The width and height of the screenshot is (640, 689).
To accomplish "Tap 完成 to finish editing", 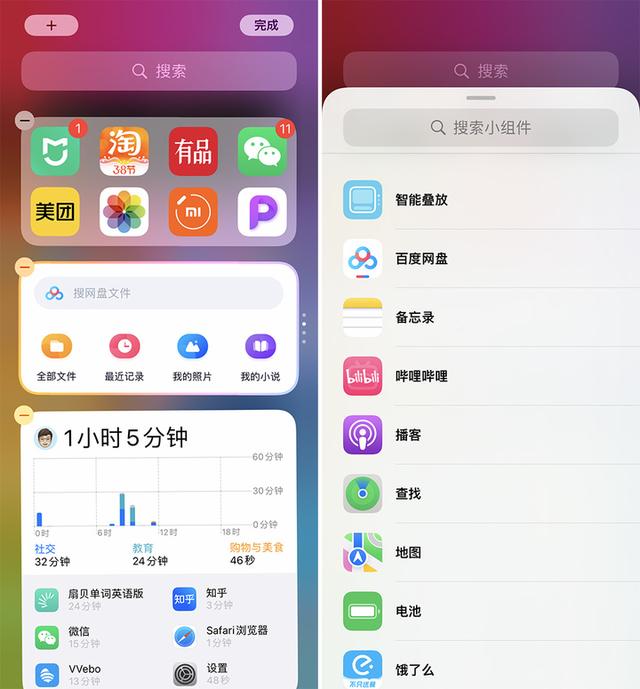I will (x=266, y=26).
